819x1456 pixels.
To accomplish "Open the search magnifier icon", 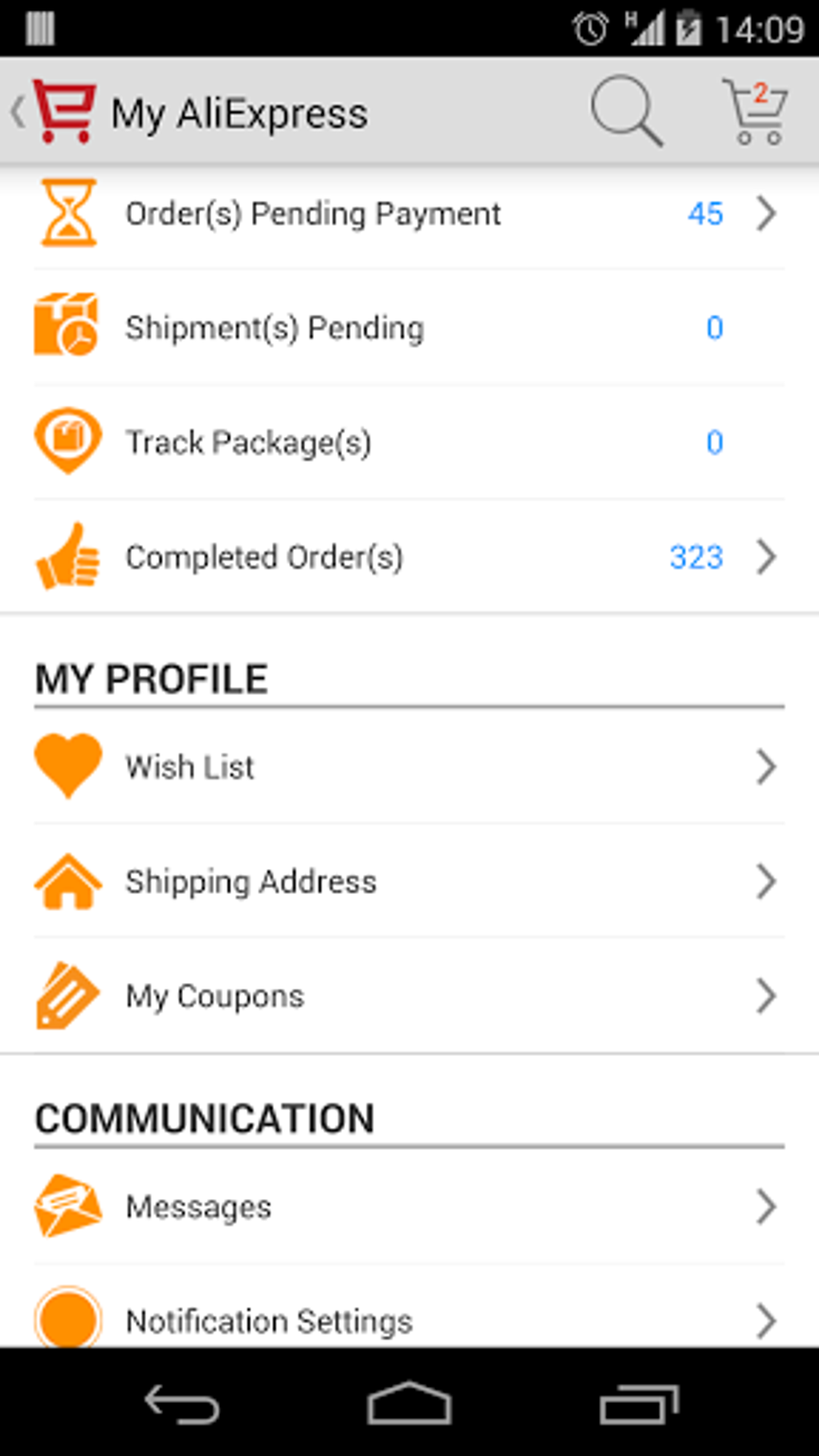I will [627, 111].
